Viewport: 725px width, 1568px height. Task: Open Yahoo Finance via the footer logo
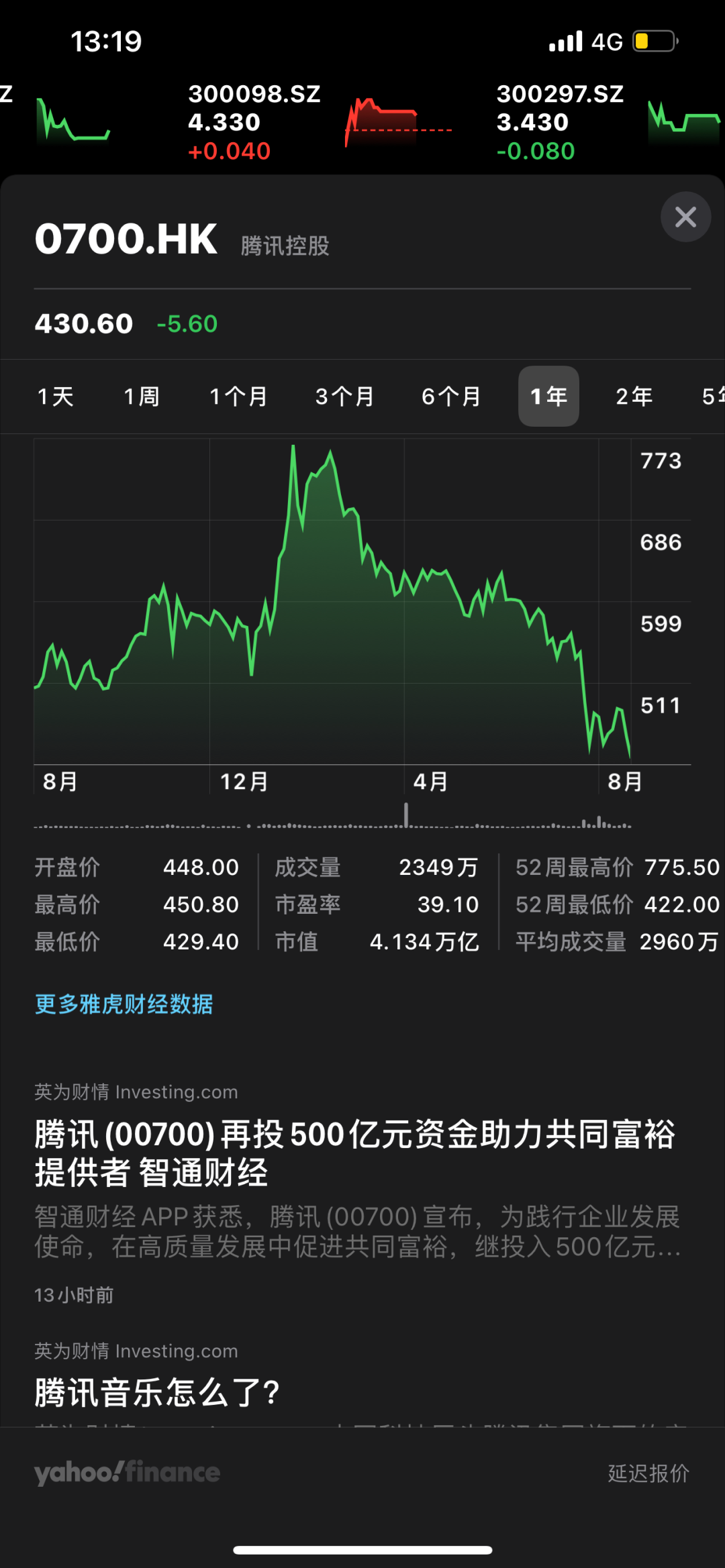coord(128,1472)
